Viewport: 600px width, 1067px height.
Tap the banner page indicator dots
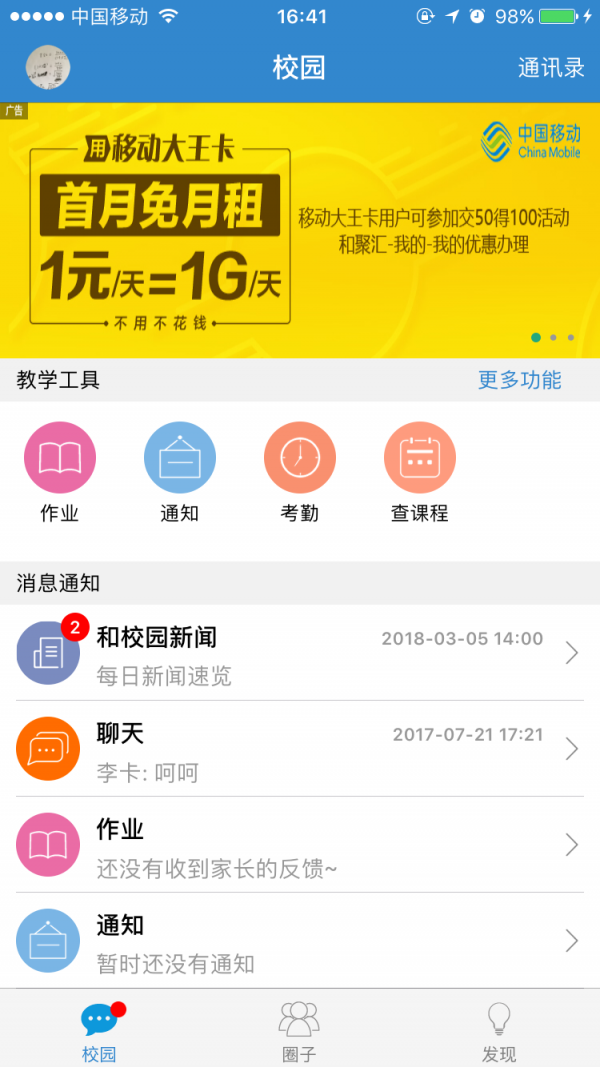553,338
